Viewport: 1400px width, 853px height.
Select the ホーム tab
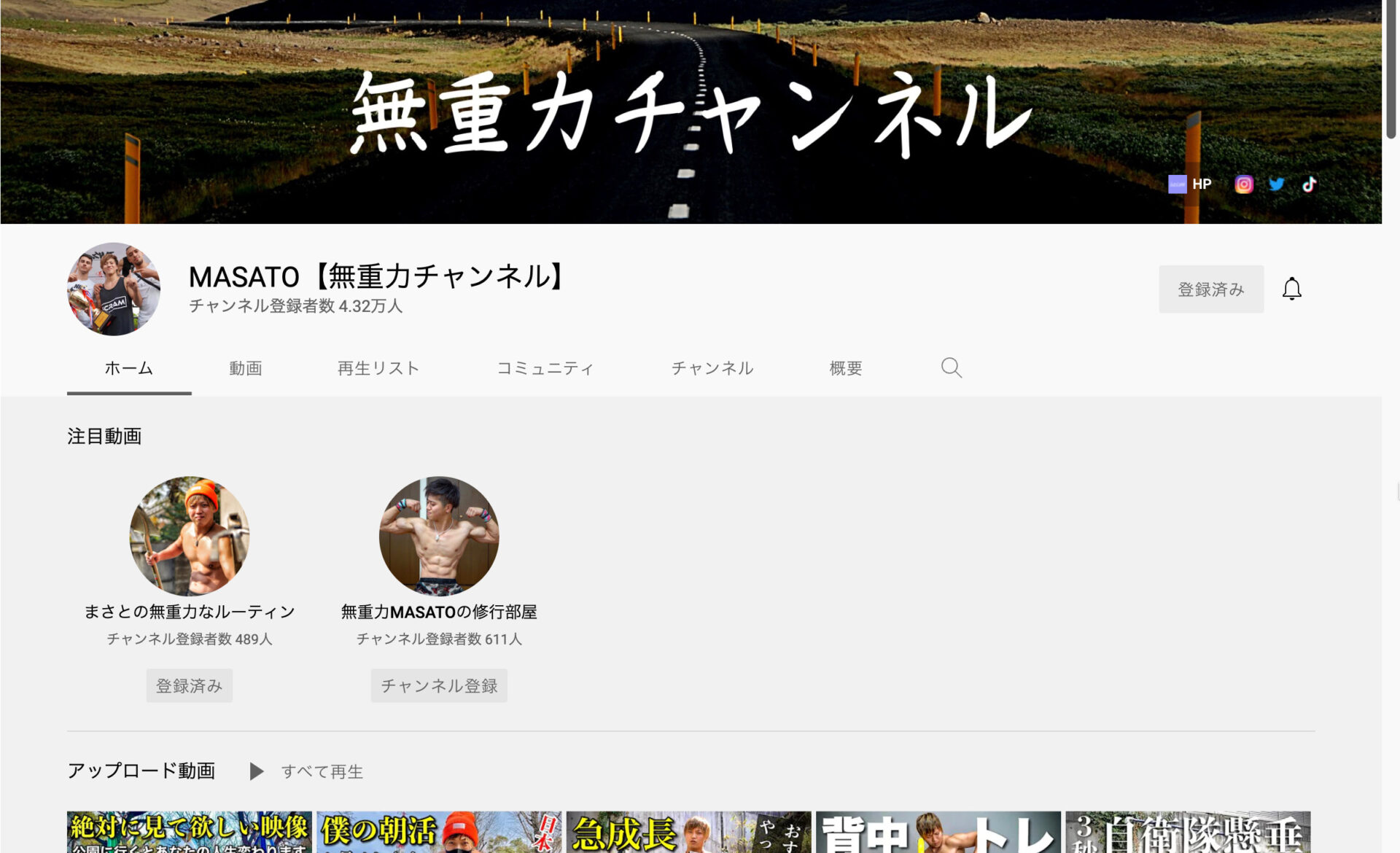point(128,368)
